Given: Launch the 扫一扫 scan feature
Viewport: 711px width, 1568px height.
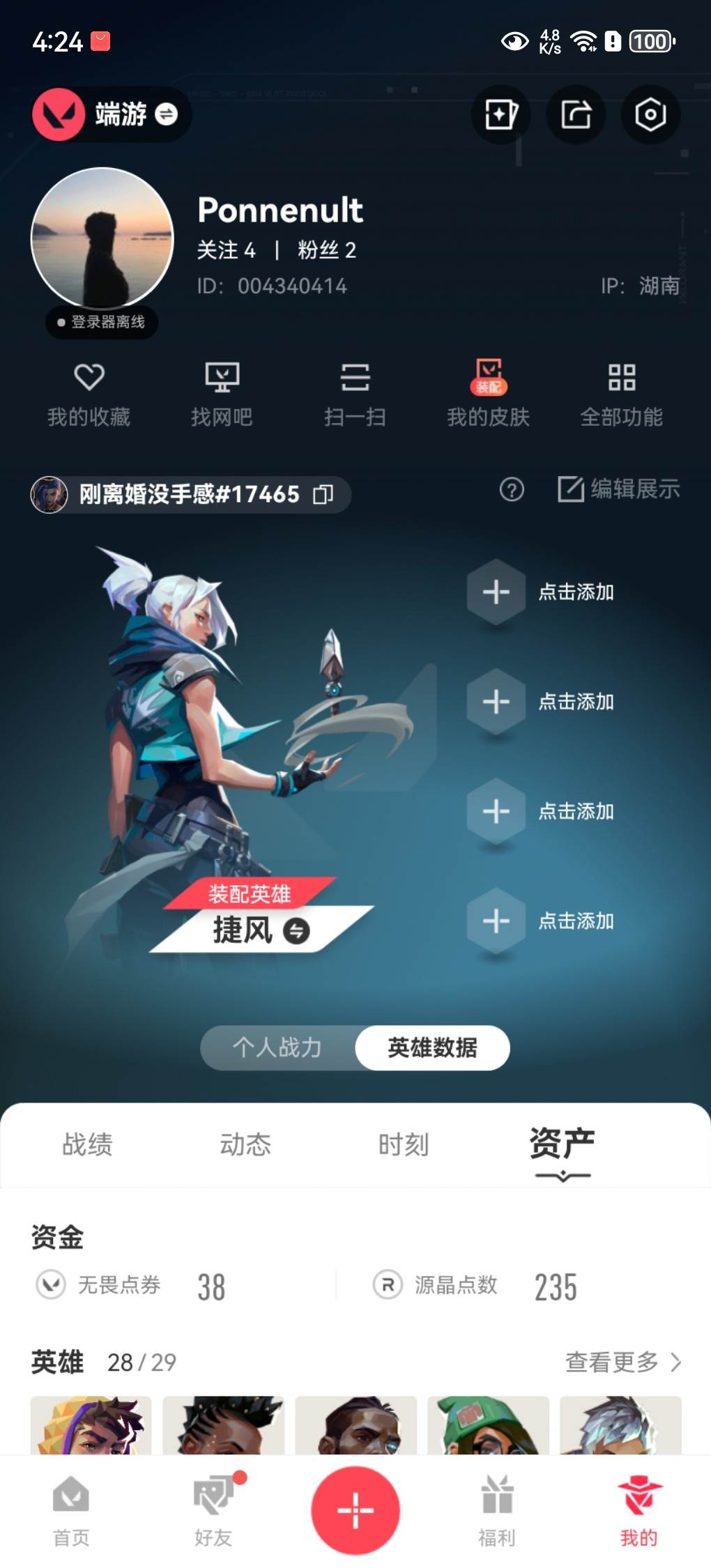Looking at the screenshot, I should click(354, 394).
